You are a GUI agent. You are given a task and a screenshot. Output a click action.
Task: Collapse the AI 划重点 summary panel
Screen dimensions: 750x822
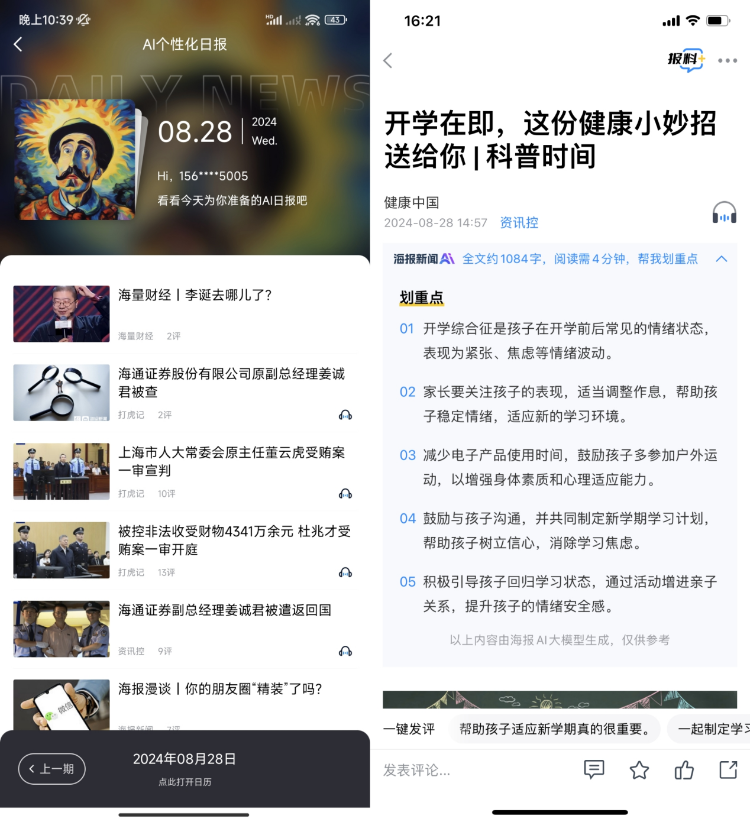[721, 259]
